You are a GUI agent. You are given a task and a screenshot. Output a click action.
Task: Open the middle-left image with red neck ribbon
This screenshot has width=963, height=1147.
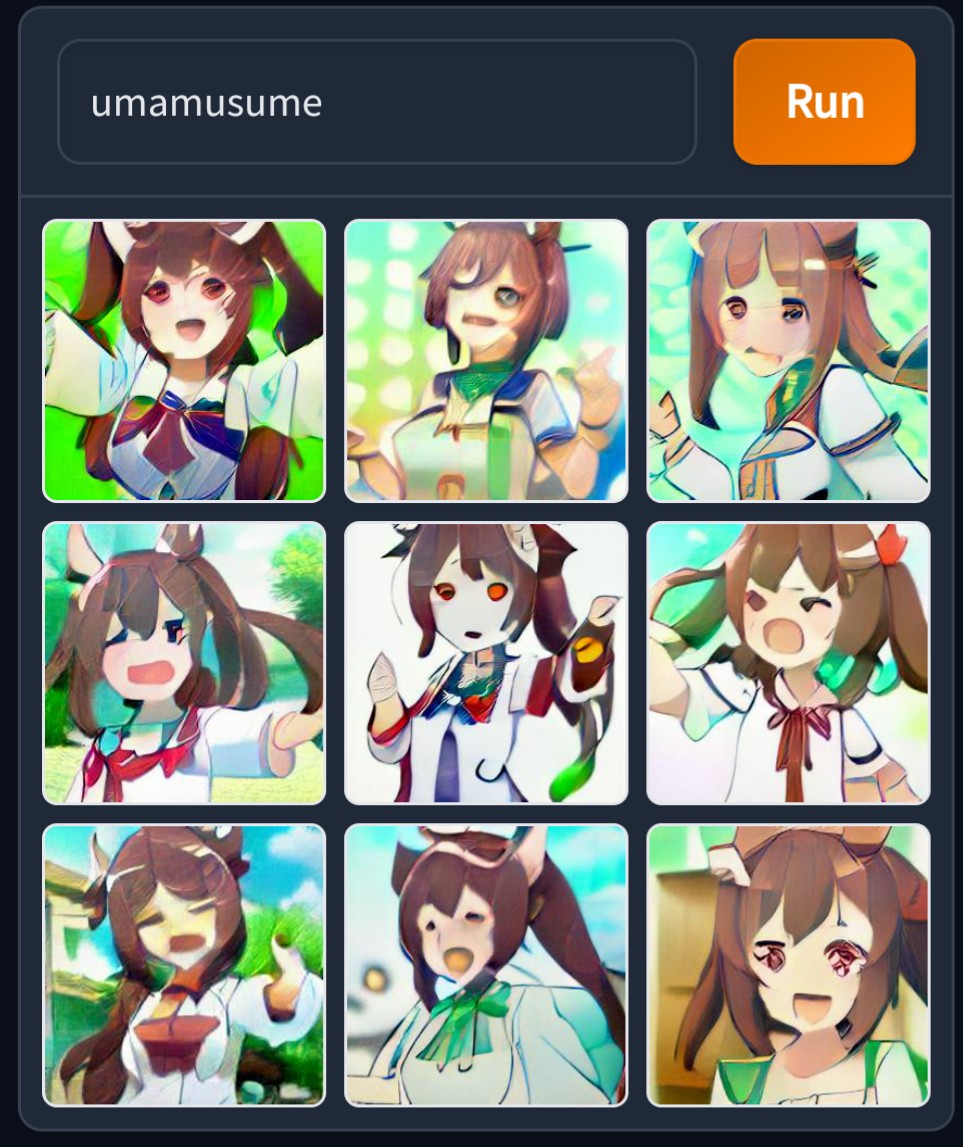pyautogui.click(x=184, y=662)
